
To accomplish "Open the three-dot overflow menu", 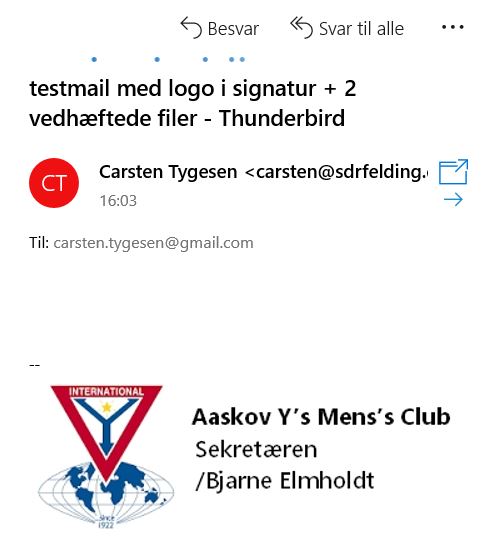I will (452, 27).
